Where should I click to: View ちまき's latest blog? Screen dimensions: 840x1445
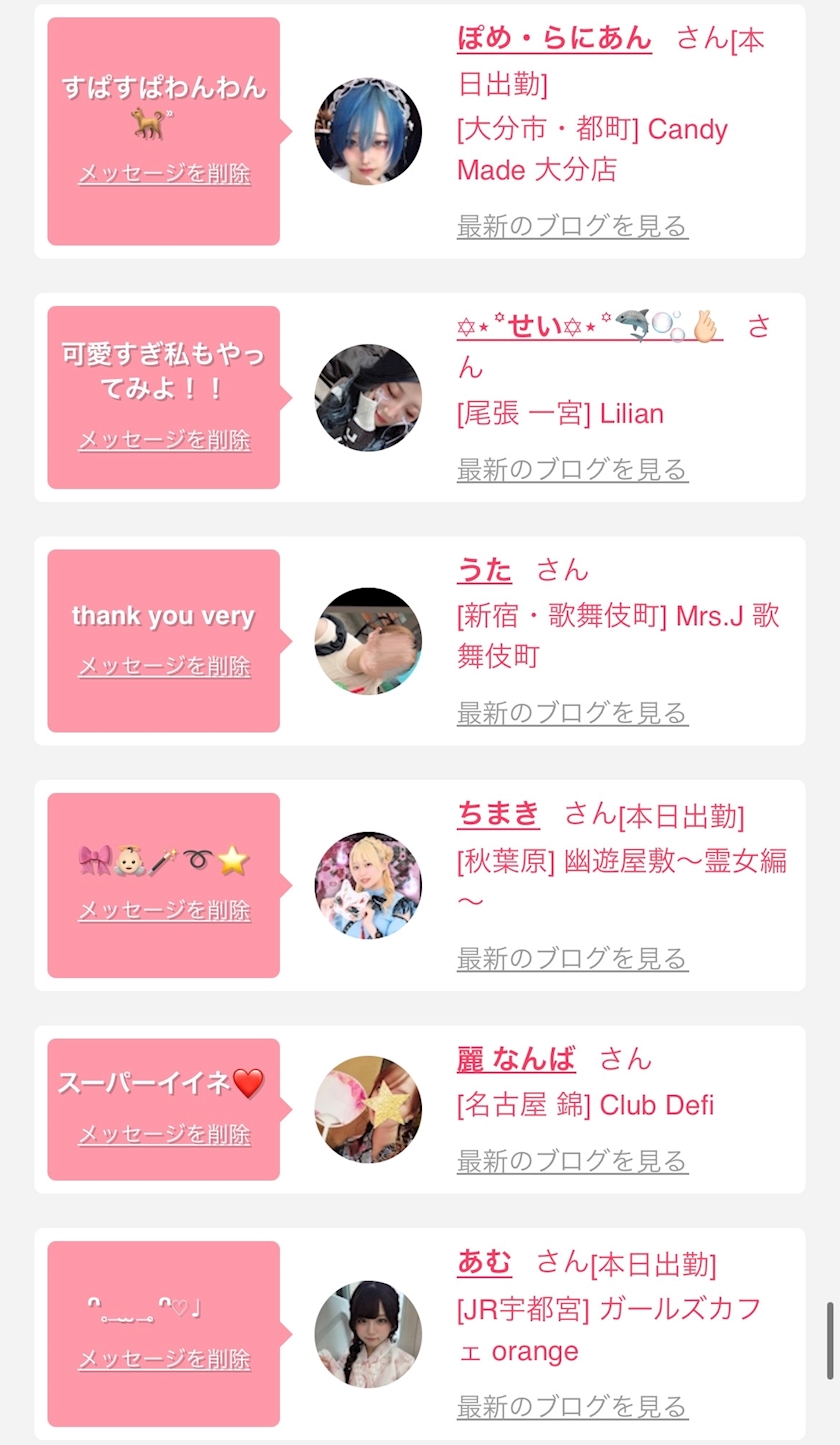click(572, 959)
